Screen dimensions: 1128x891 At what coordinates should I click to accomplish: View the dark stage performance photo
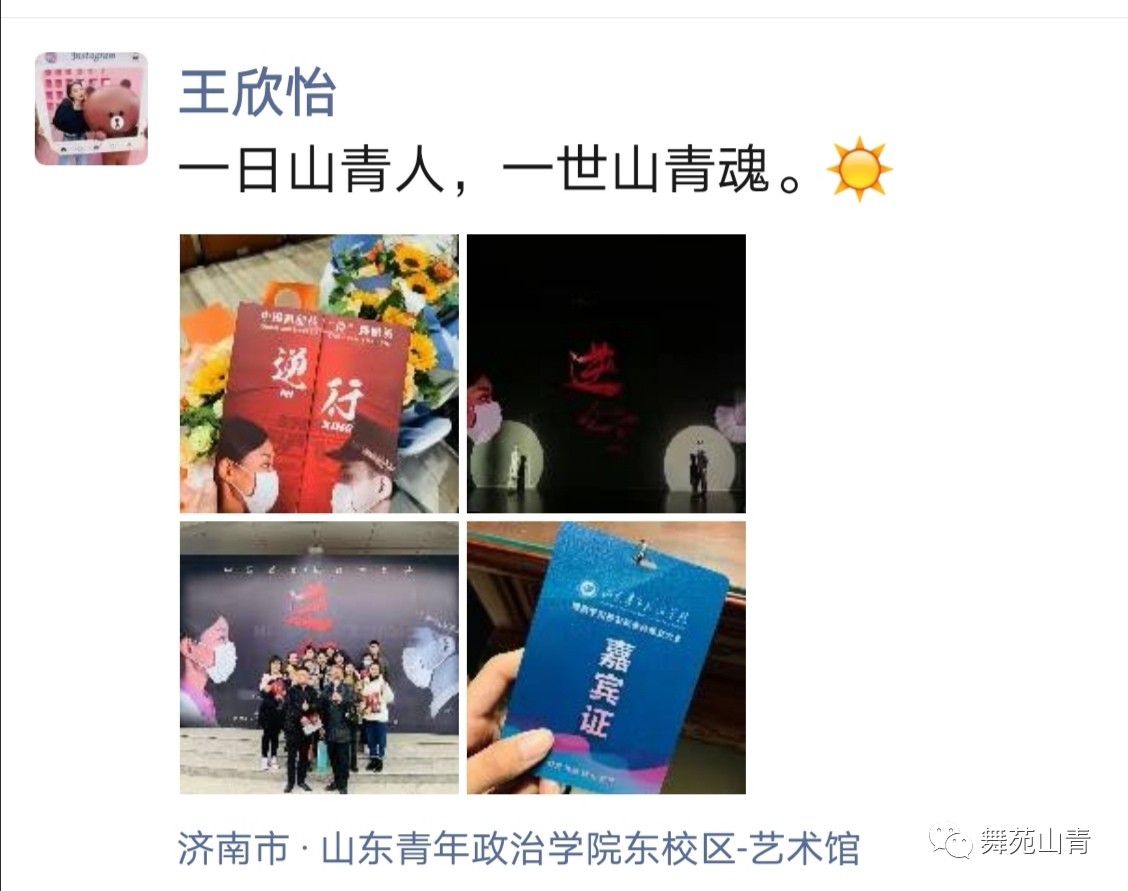[606, 373]
